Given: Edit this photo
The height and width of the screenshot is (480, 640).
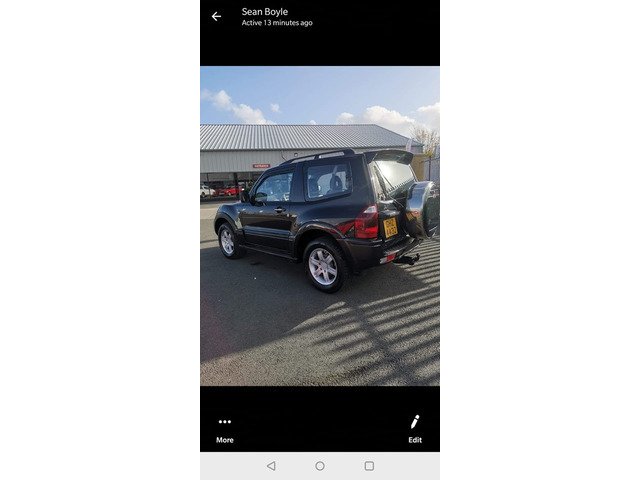Looking at the screenshot, I should [x=414, y=429].
